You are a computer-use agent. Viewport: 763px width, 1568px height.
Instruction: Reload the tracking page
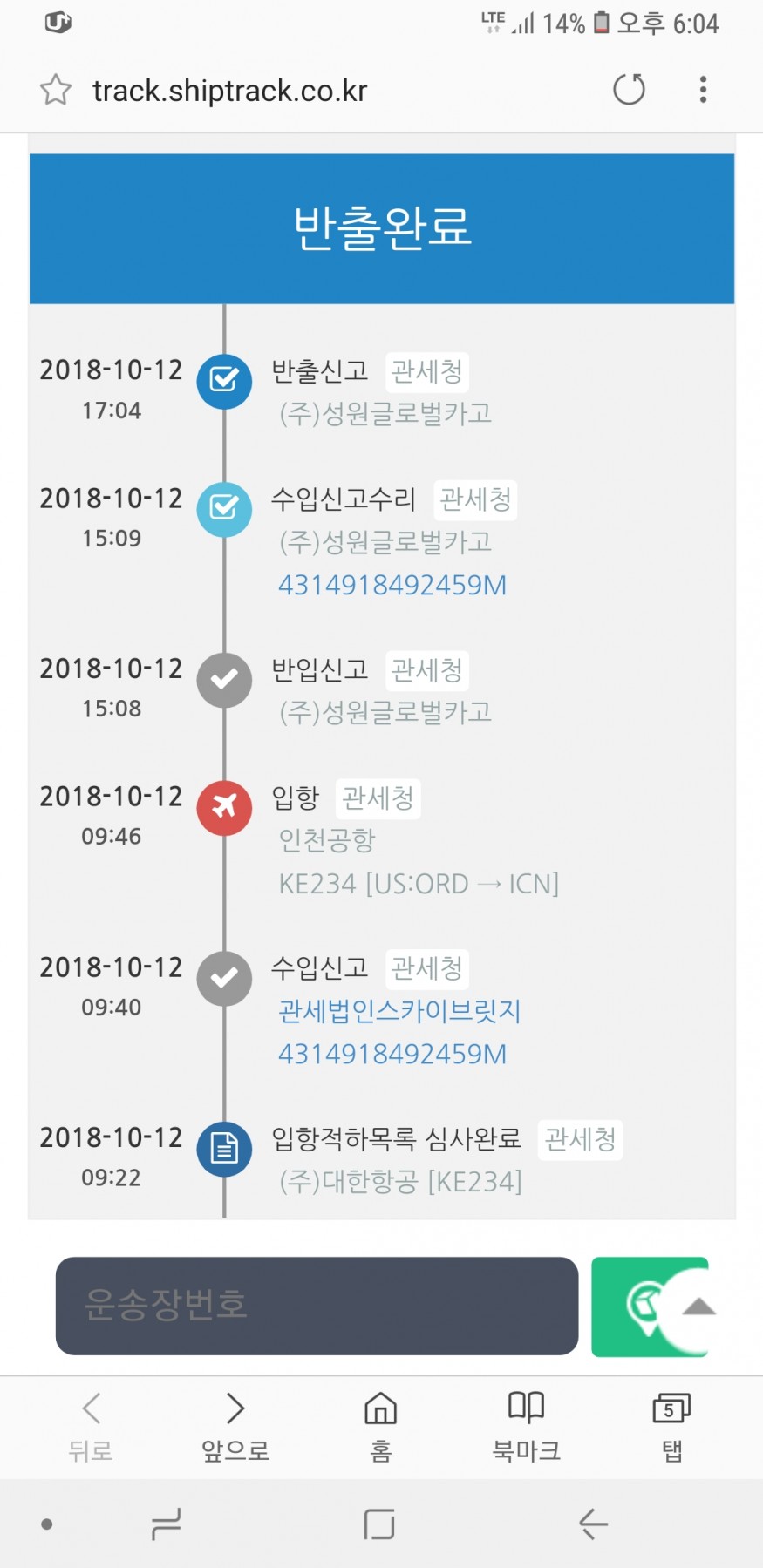pos(629,89)
